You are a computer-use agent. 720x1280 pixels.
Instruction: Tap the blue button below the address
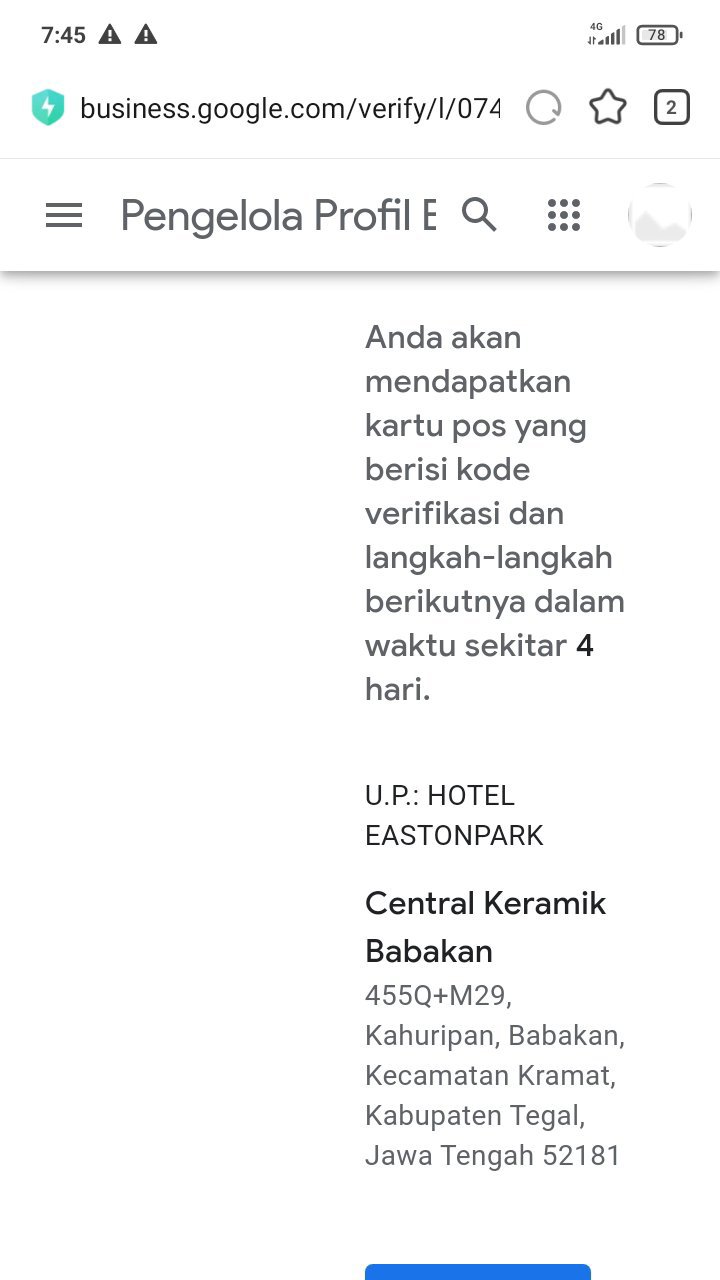point(478,1271)
